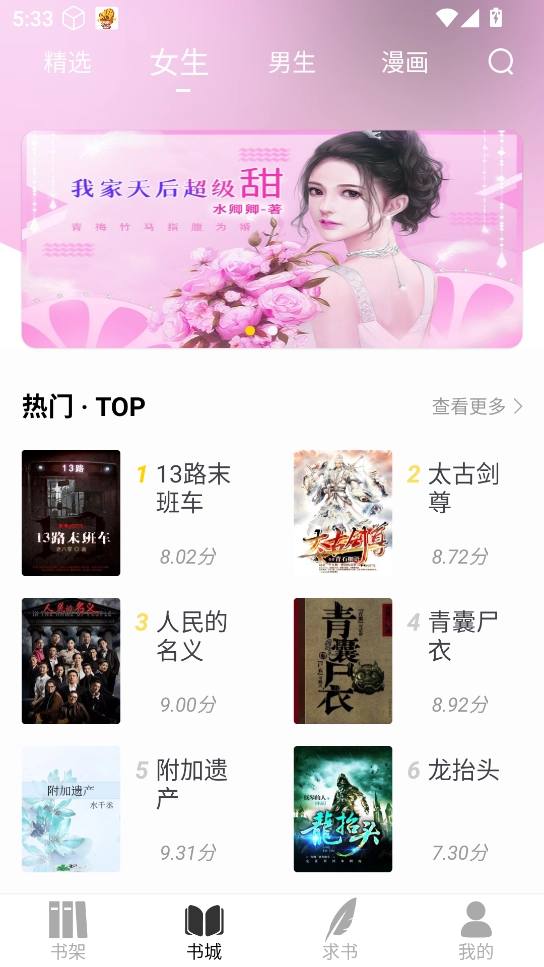Open the search magnifier icon
The width and height of the screenshot is (544, 967).
coord(501,62)
